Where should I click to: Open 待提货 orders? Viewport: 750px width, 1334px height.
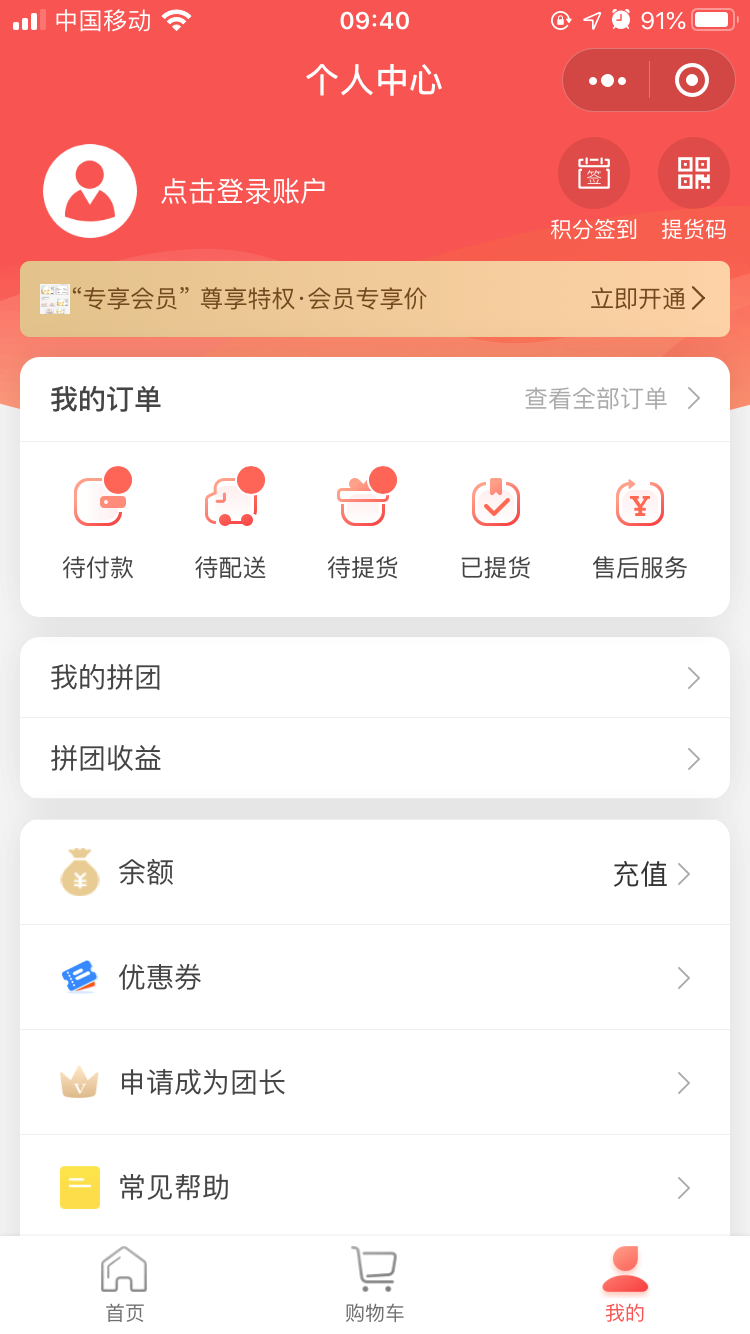click(x=363, y=525)
